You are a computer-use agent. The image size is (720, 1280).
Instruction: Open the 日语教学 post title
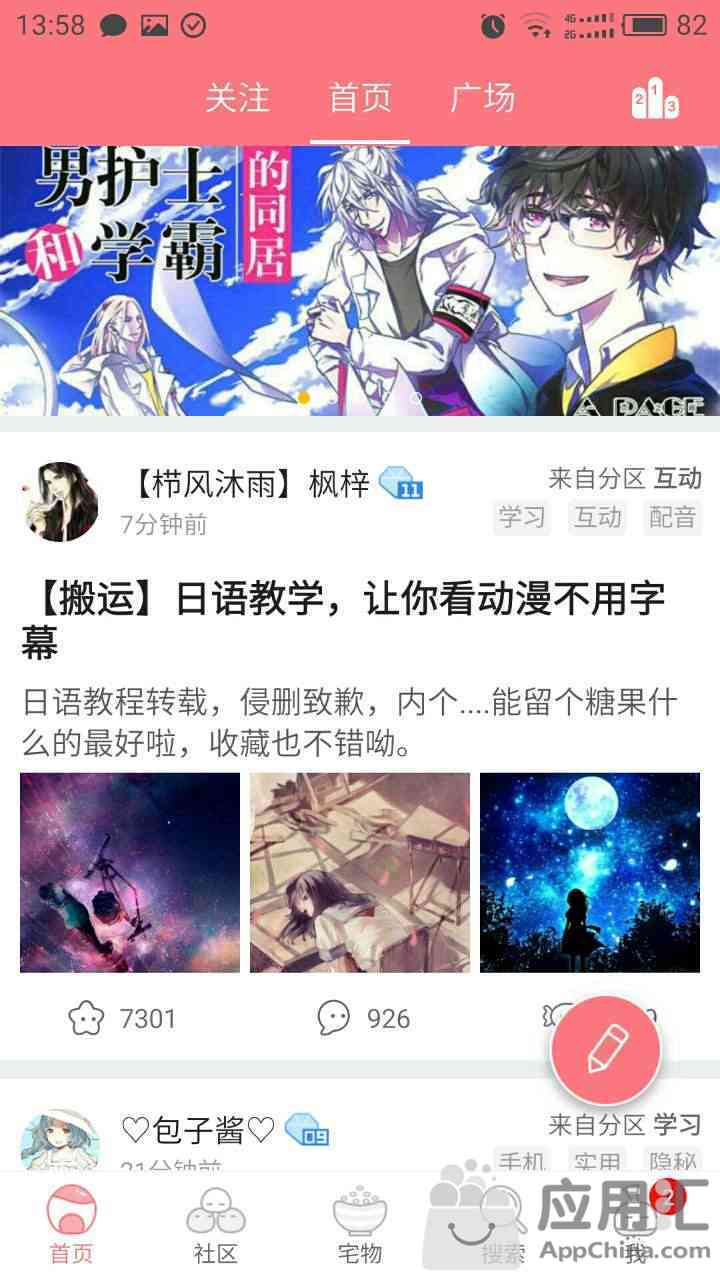pyautogui.click(x=343, y=621)
